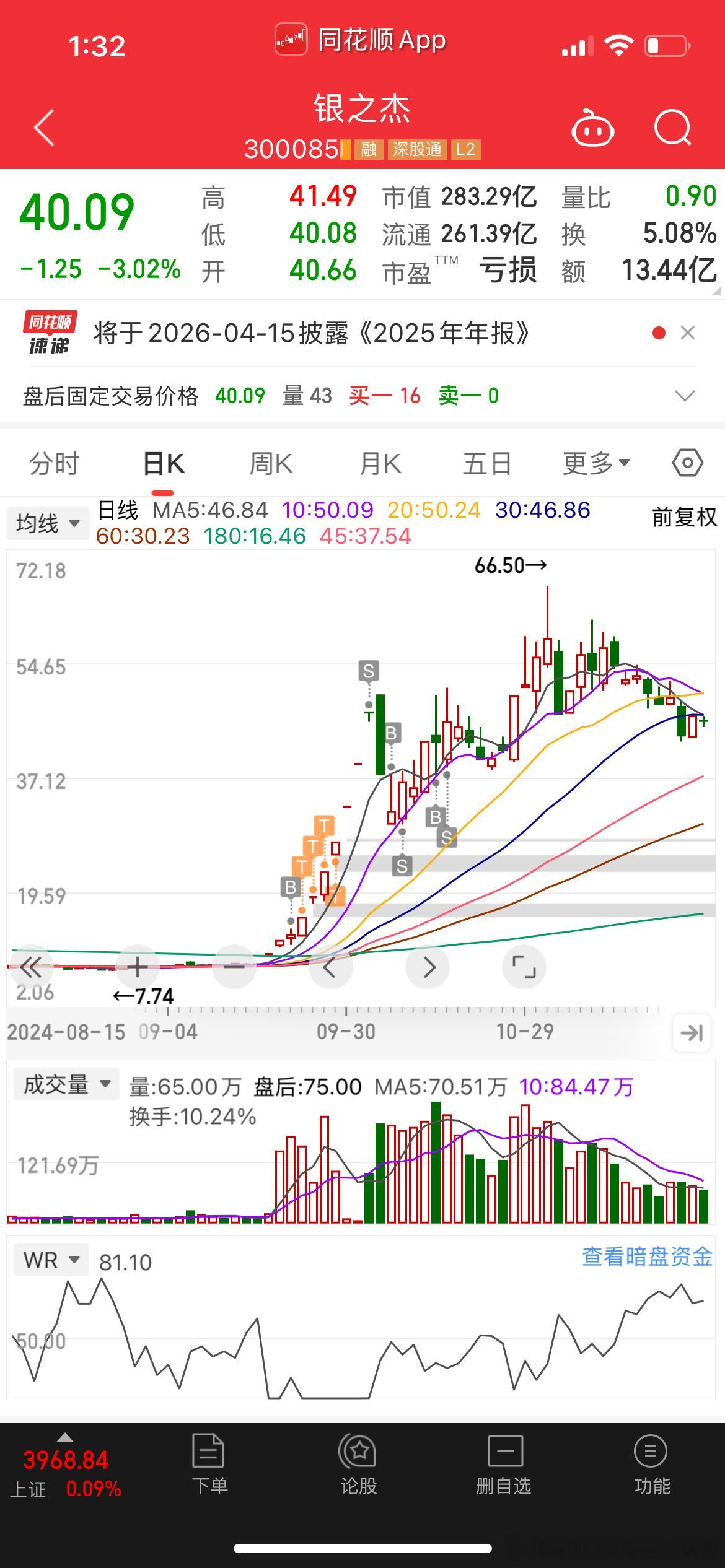Dismiss the 2025年年报 announcement banner
The width and height of the screenshot is (725, 1568).
[687, 333]
